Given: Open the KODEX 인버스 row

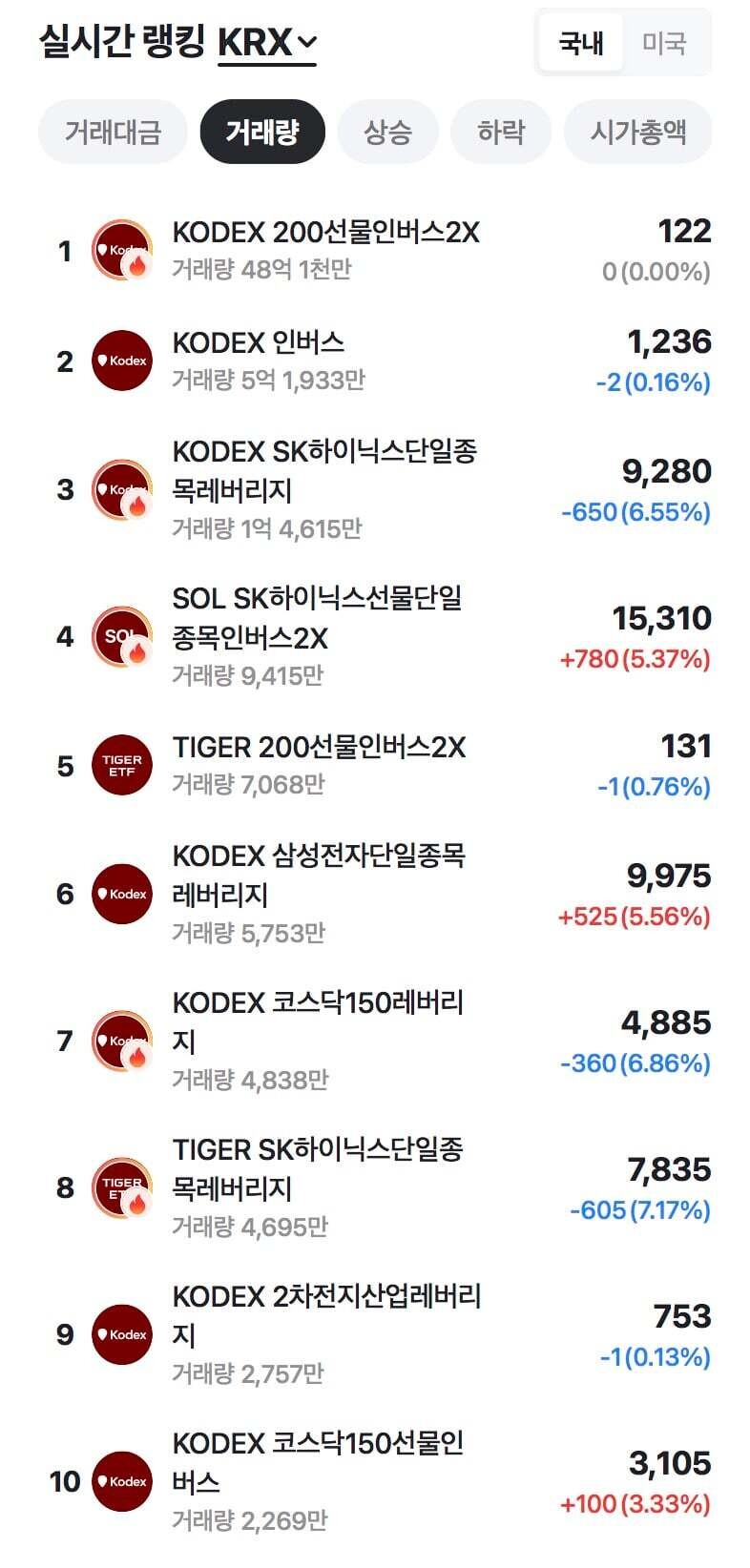Looking at the screenshot, I should click(375, 361).
